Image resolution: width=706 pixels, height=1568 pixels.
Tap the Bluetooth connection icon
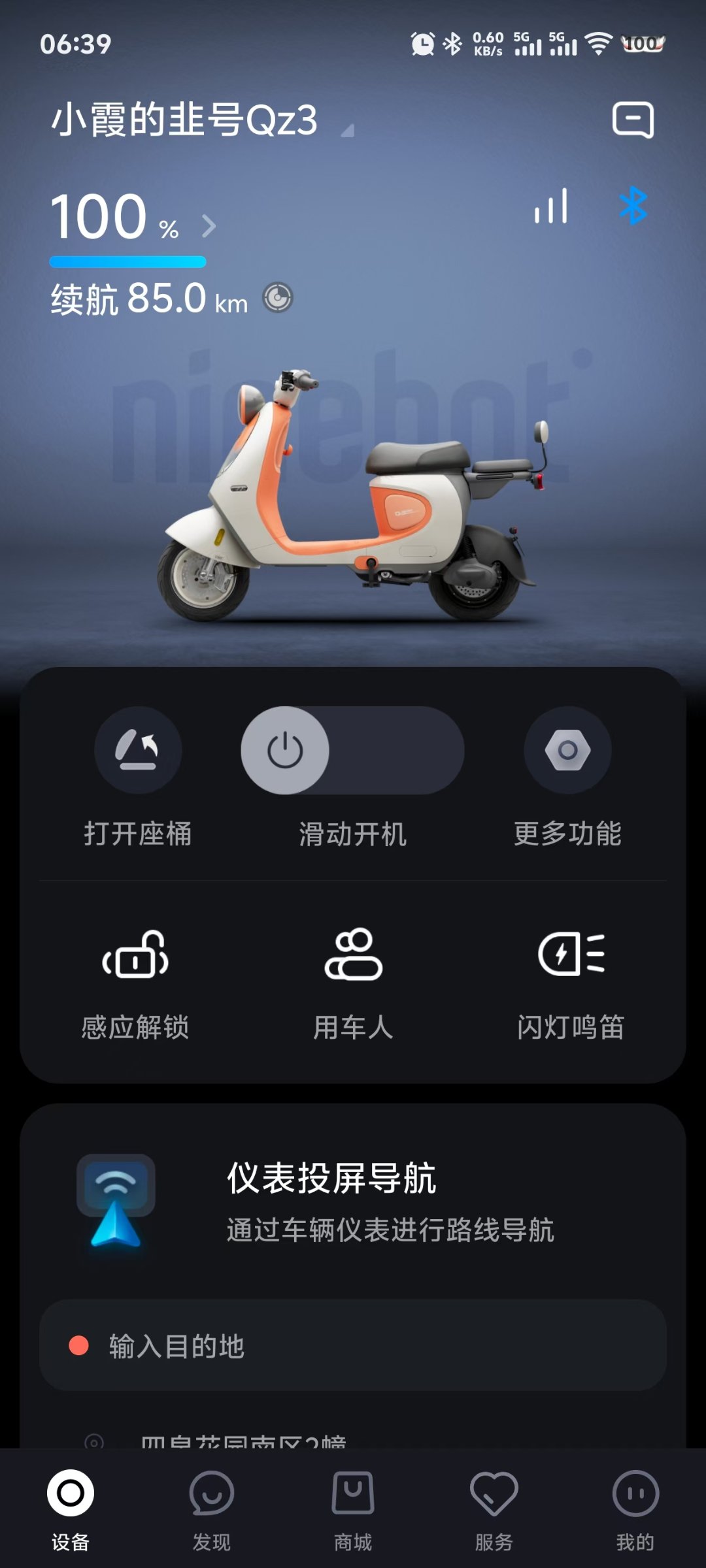point(631,208)
